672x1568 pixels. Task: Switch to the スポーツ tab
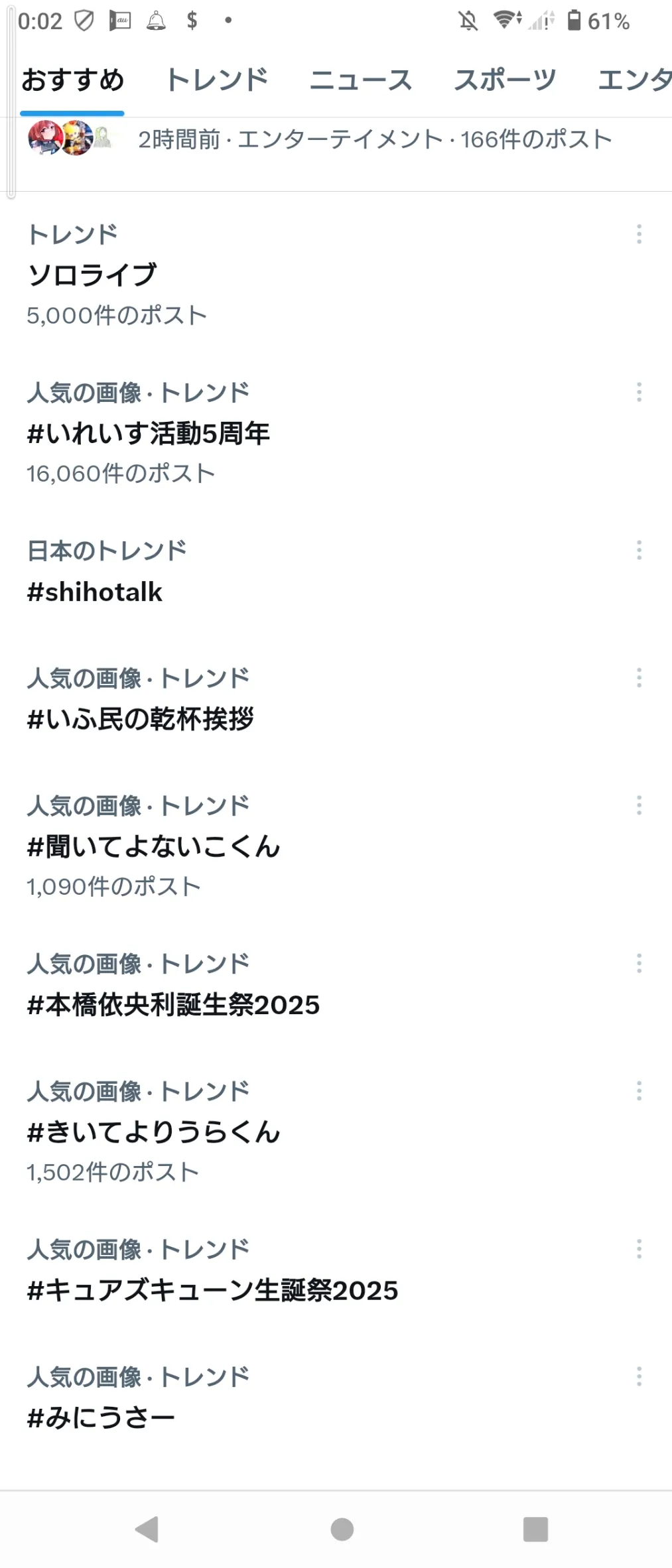pos(504,80)
